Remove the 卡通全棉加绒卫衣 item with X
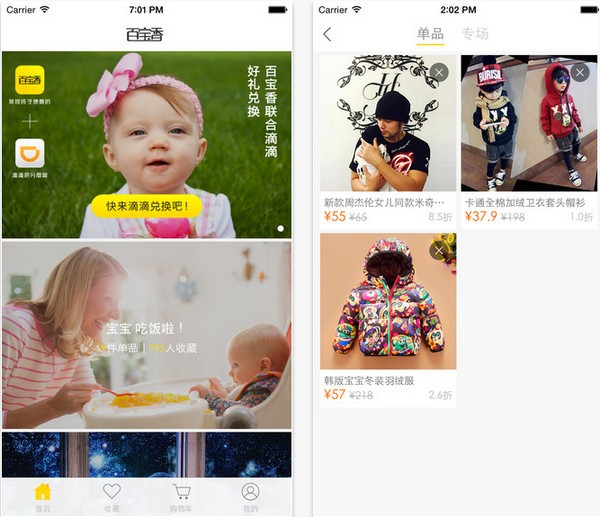Screen dimensions: 600x517 point(580,72)
